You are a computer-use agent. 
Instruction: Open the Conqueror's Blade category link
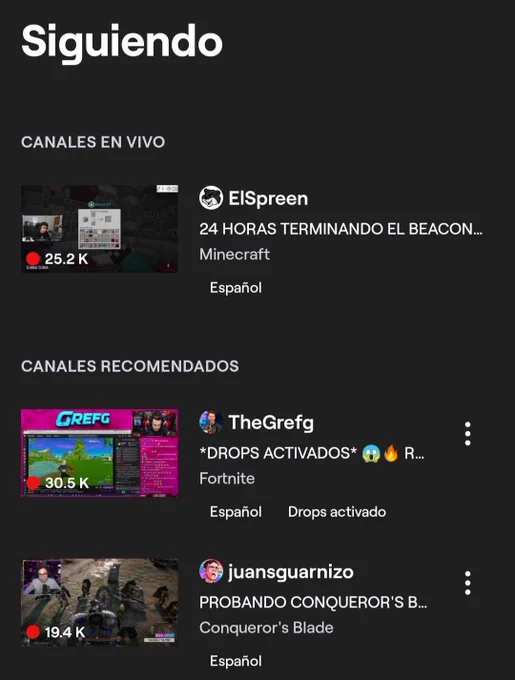point(266,628)
